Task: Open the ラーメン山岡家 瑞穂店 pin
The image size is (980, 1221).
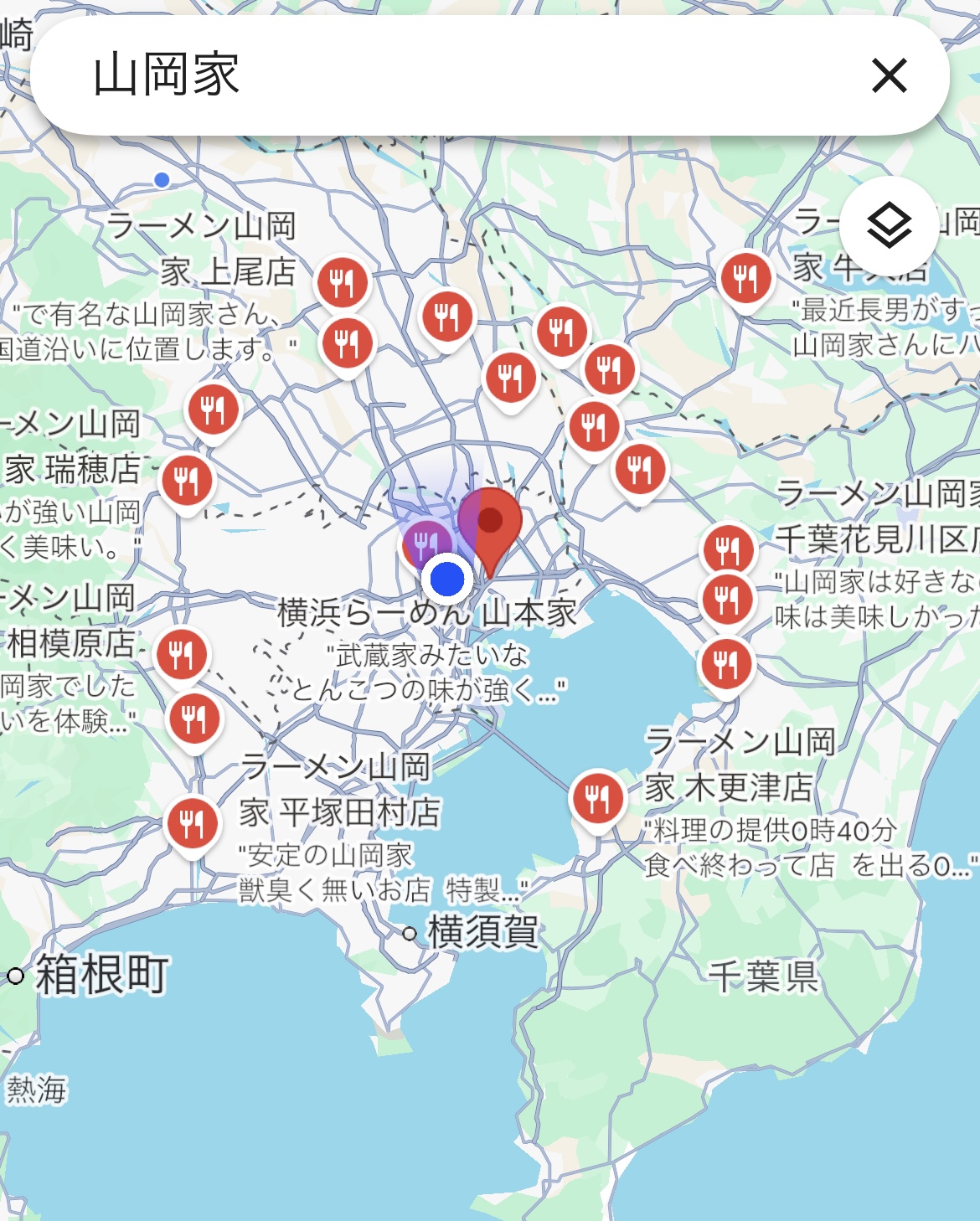Action: pyautogui.click(x=188, y=482)
